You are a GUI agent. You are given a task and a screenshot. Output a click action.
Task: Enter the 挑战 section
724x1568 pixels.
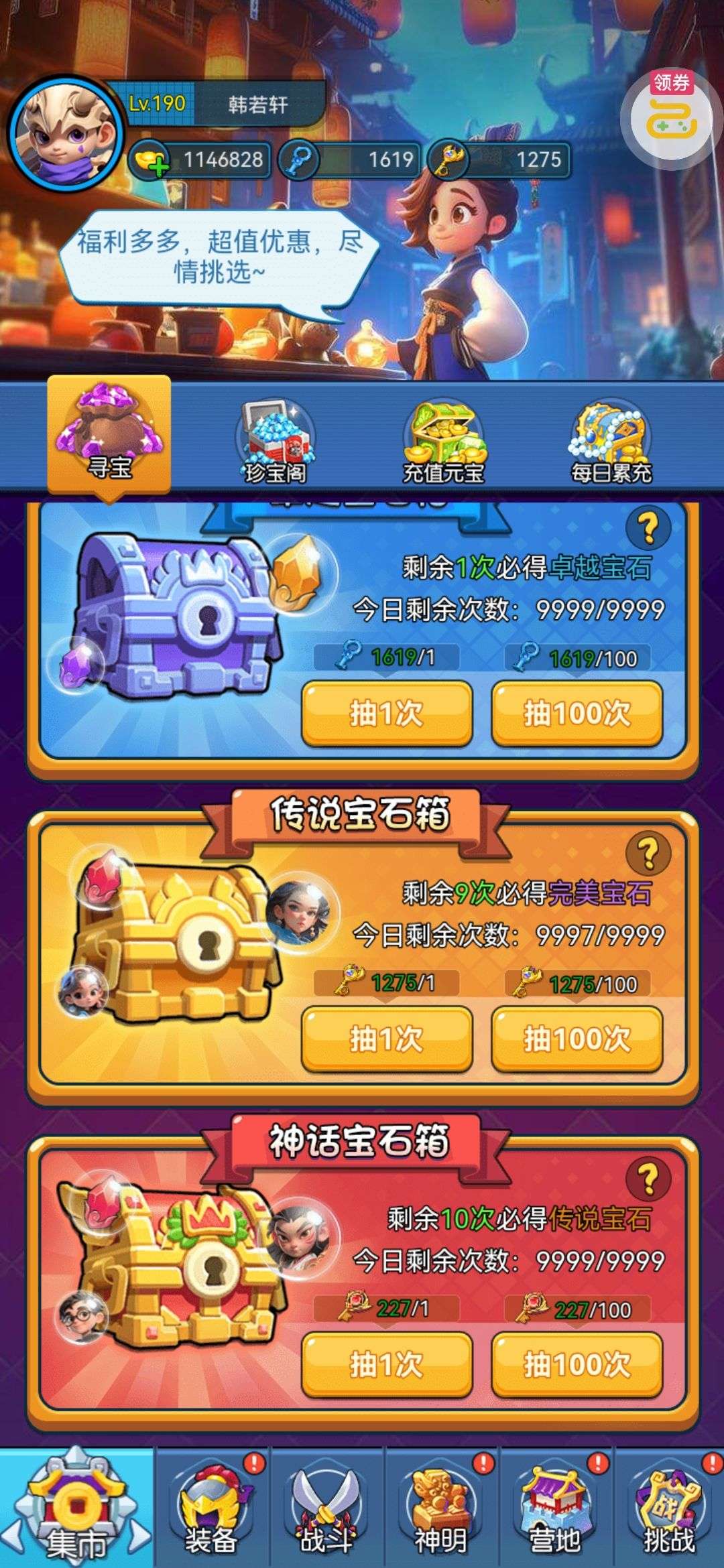click(x=668, y=1508)
